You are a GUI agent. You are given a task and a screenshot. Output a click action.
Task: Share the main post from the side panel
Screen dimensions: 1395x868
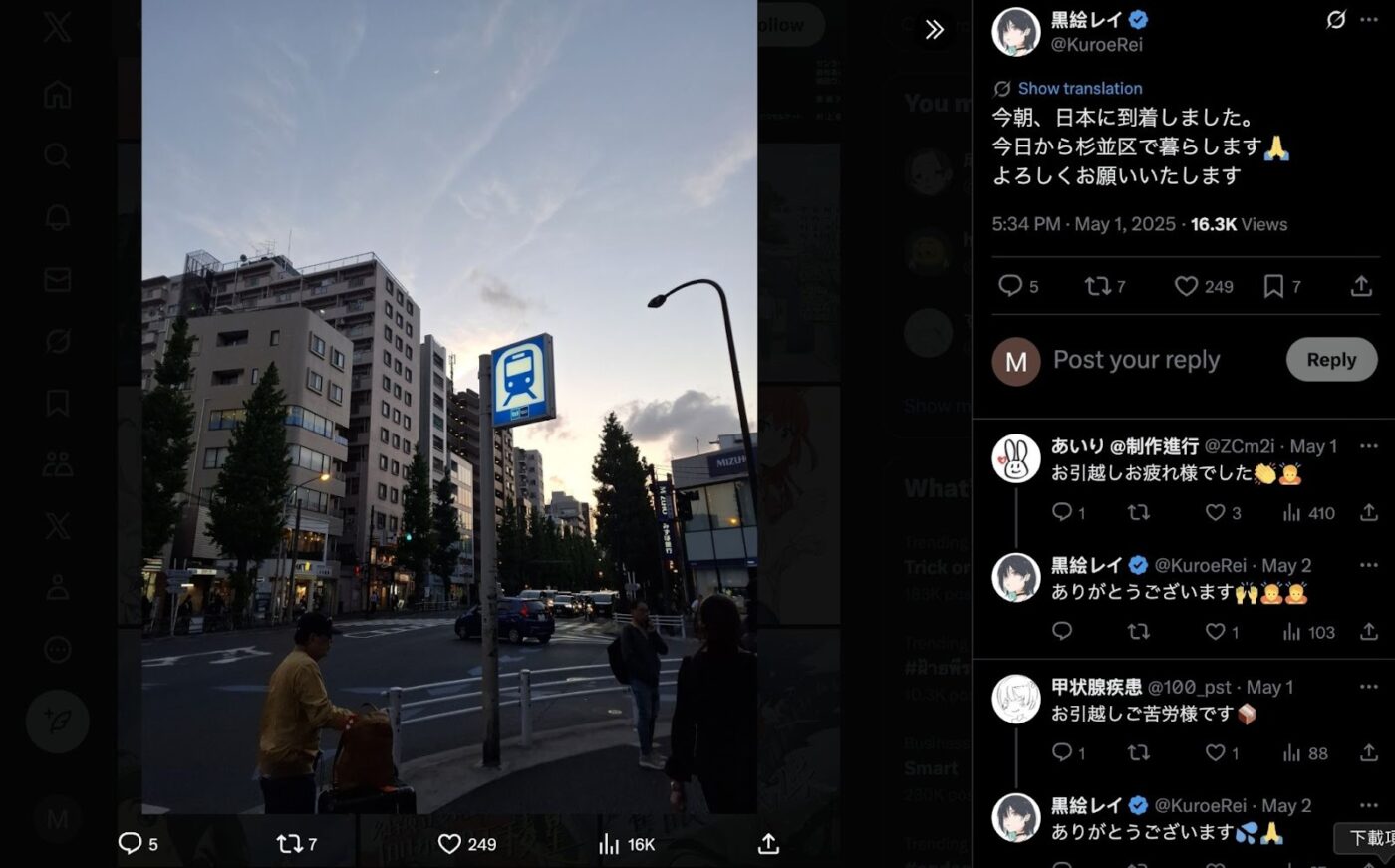click(x=1361, y=286)
